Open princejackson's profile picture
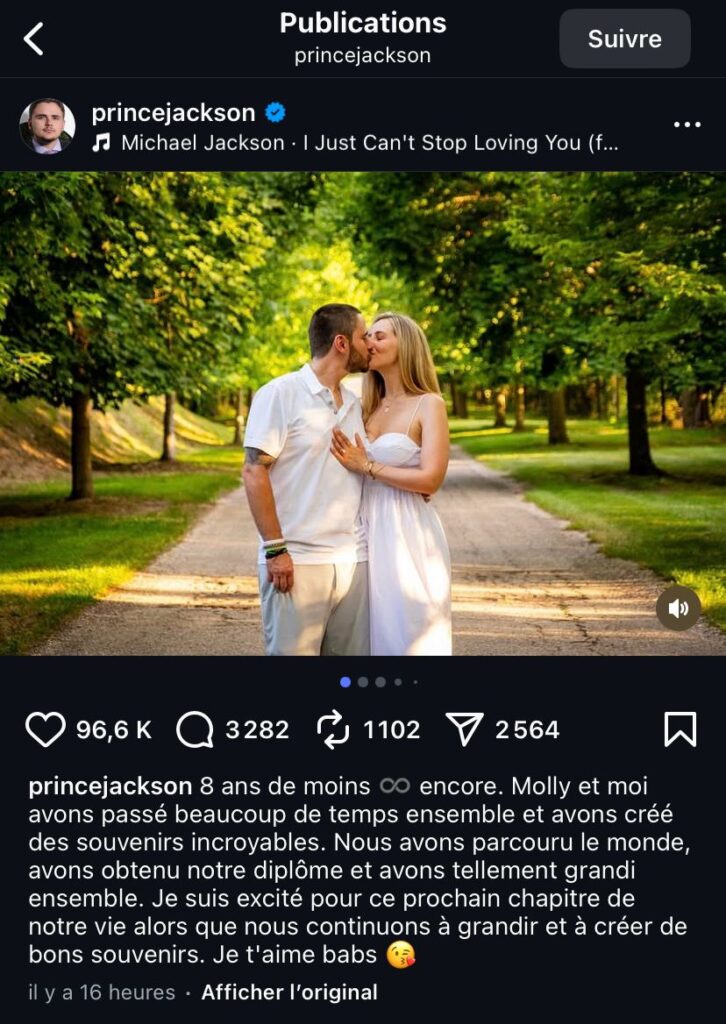Screen dimensions: 726x1024 click(47, 126)
